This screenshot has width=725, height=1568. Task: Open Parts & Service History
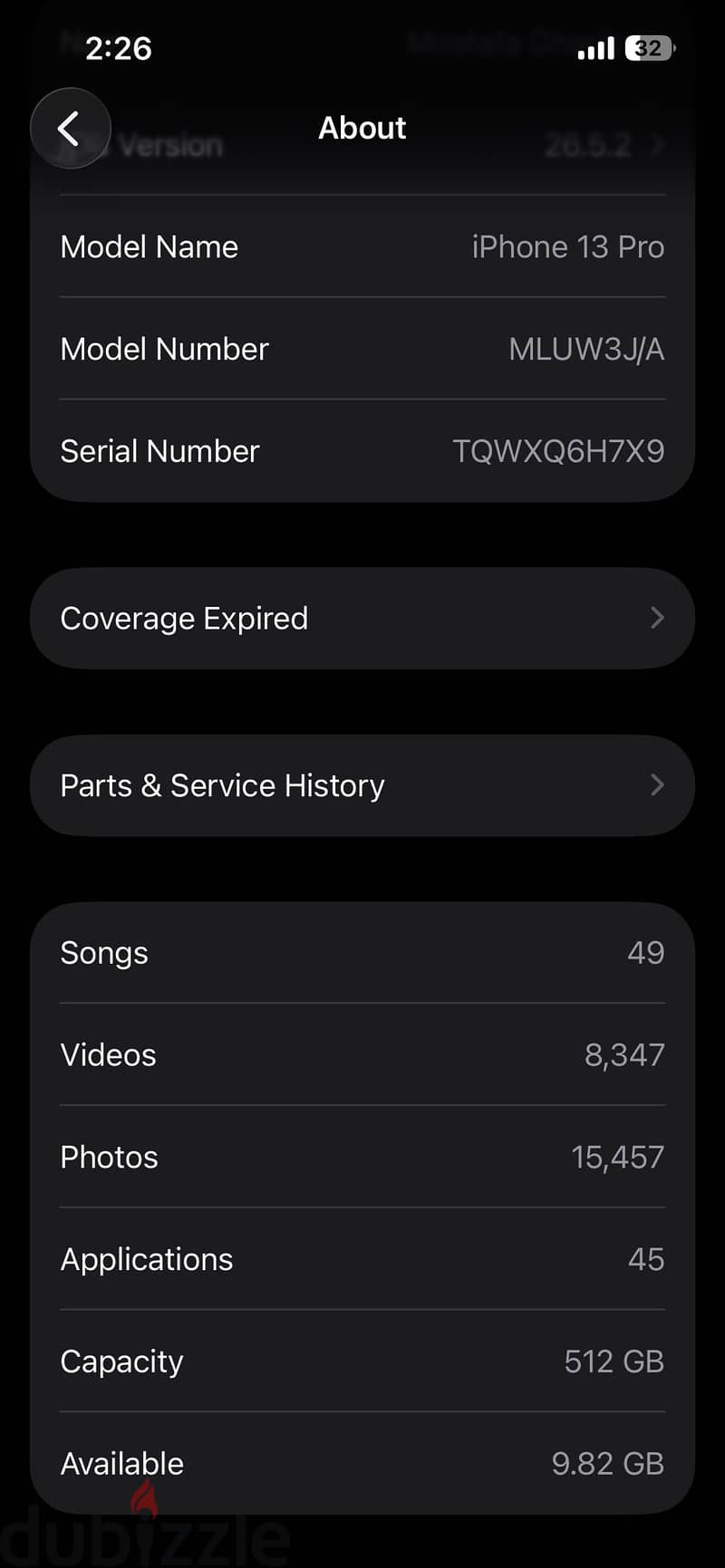click(362, 785)
